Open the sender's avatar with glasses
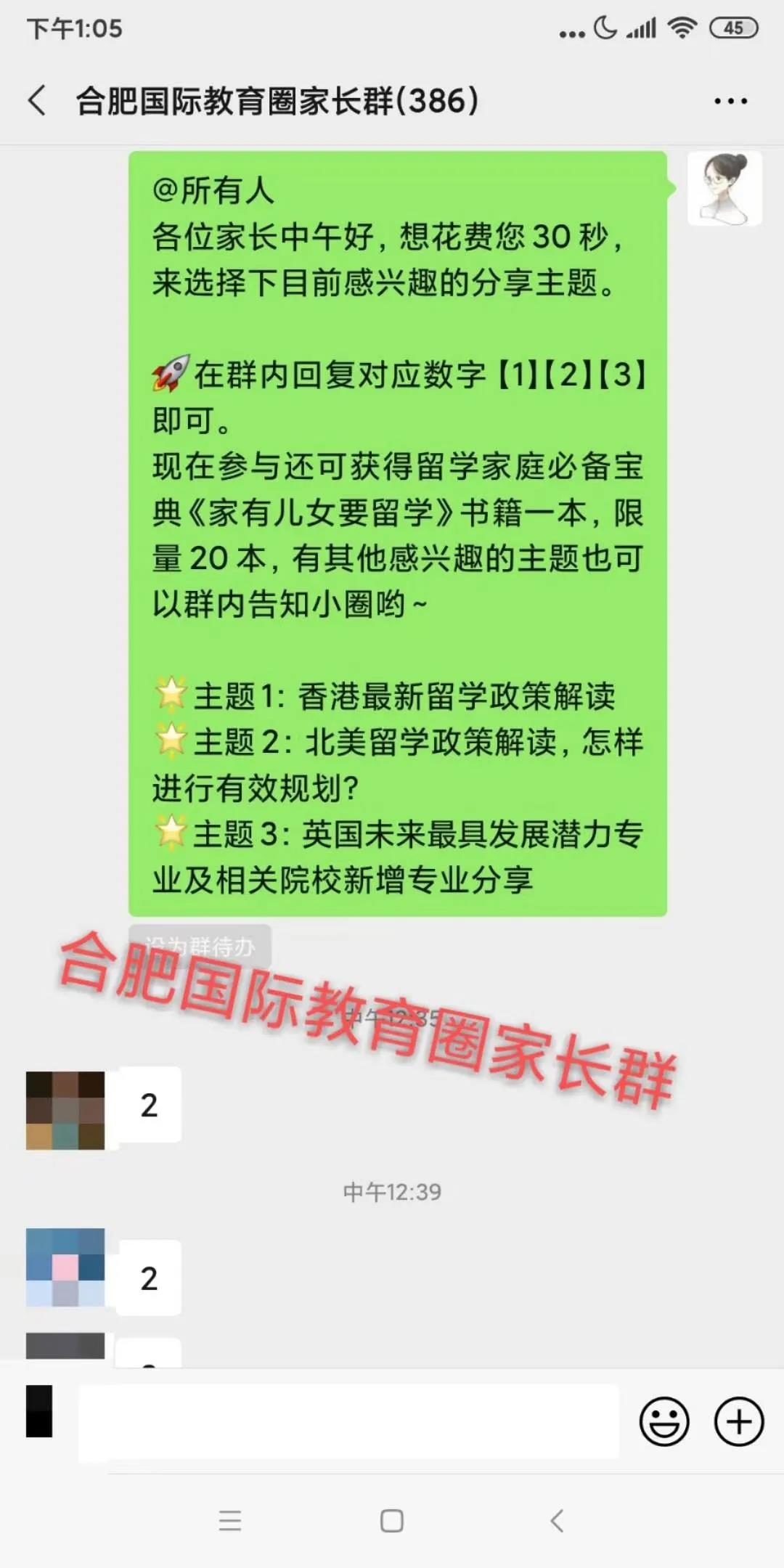784x1568 pixels. coord(724,189)
